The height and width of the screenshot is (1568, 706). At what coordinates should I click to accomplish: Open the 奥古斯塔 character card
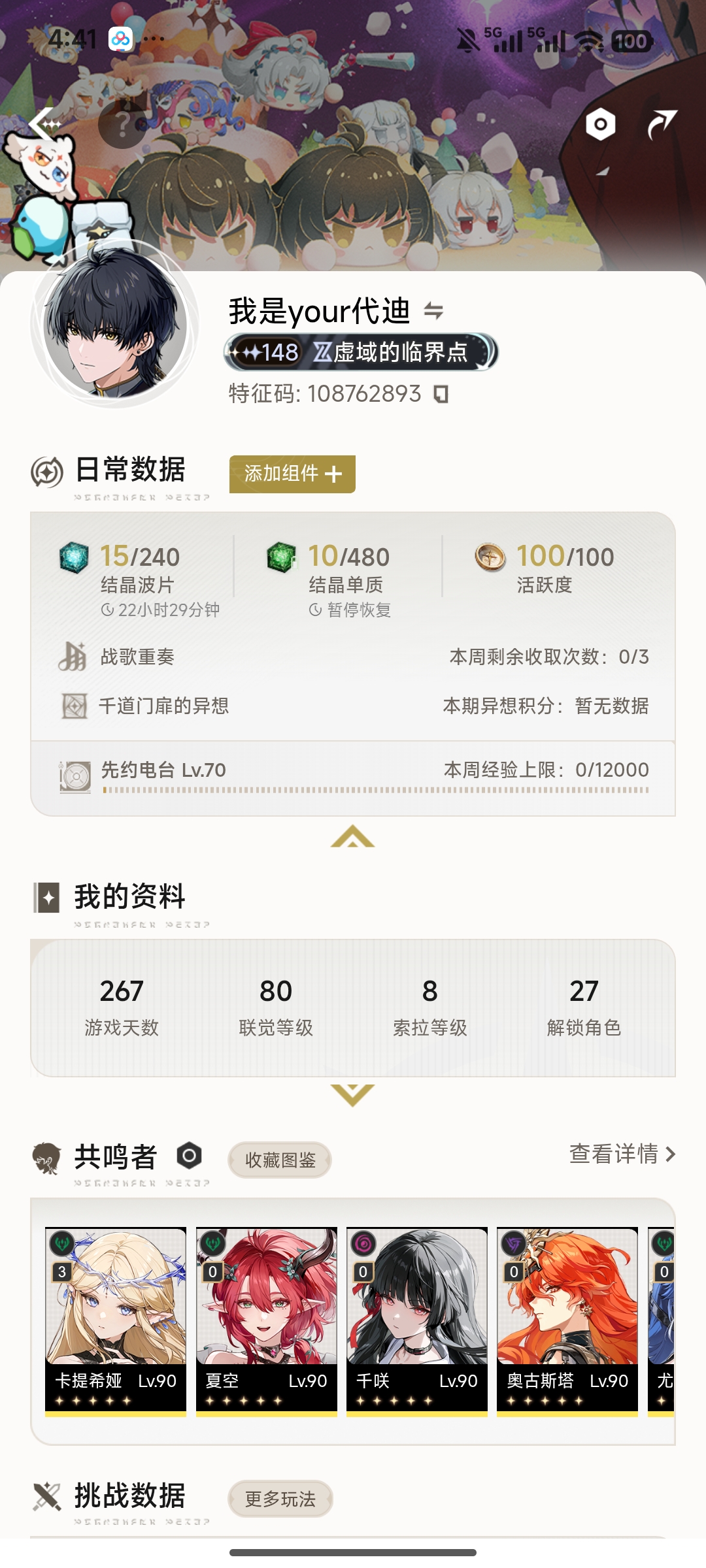point(567,1320)
